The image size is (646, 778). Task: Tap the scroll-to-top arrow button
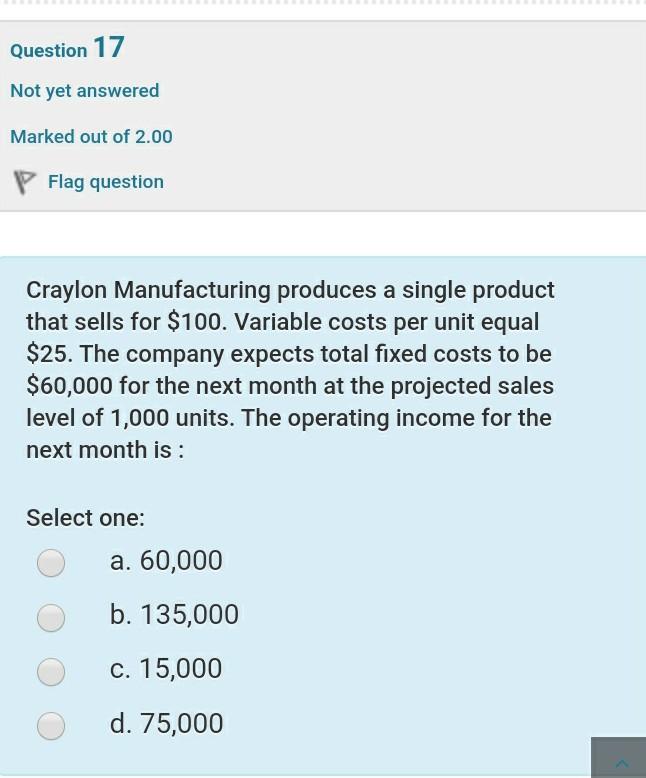[621, 761]
